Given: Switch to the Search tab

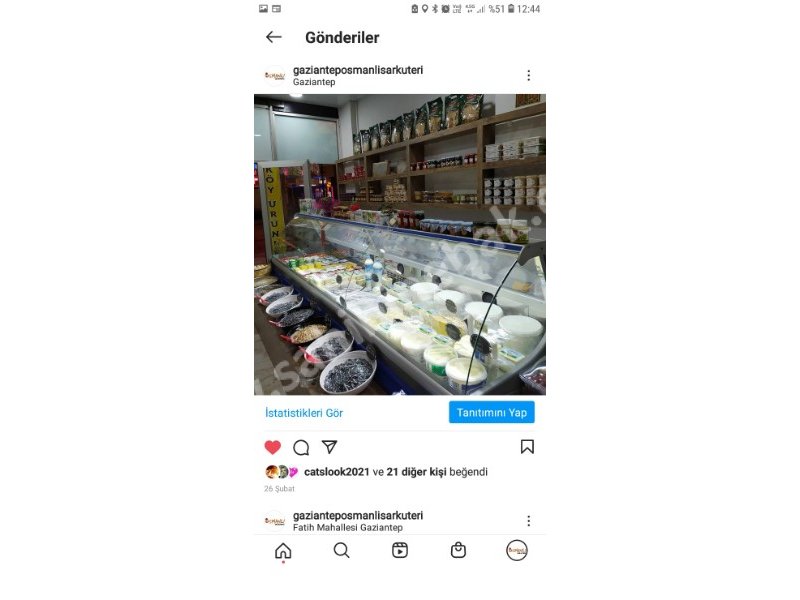Looking at the screenshot, I should (341, 550).
